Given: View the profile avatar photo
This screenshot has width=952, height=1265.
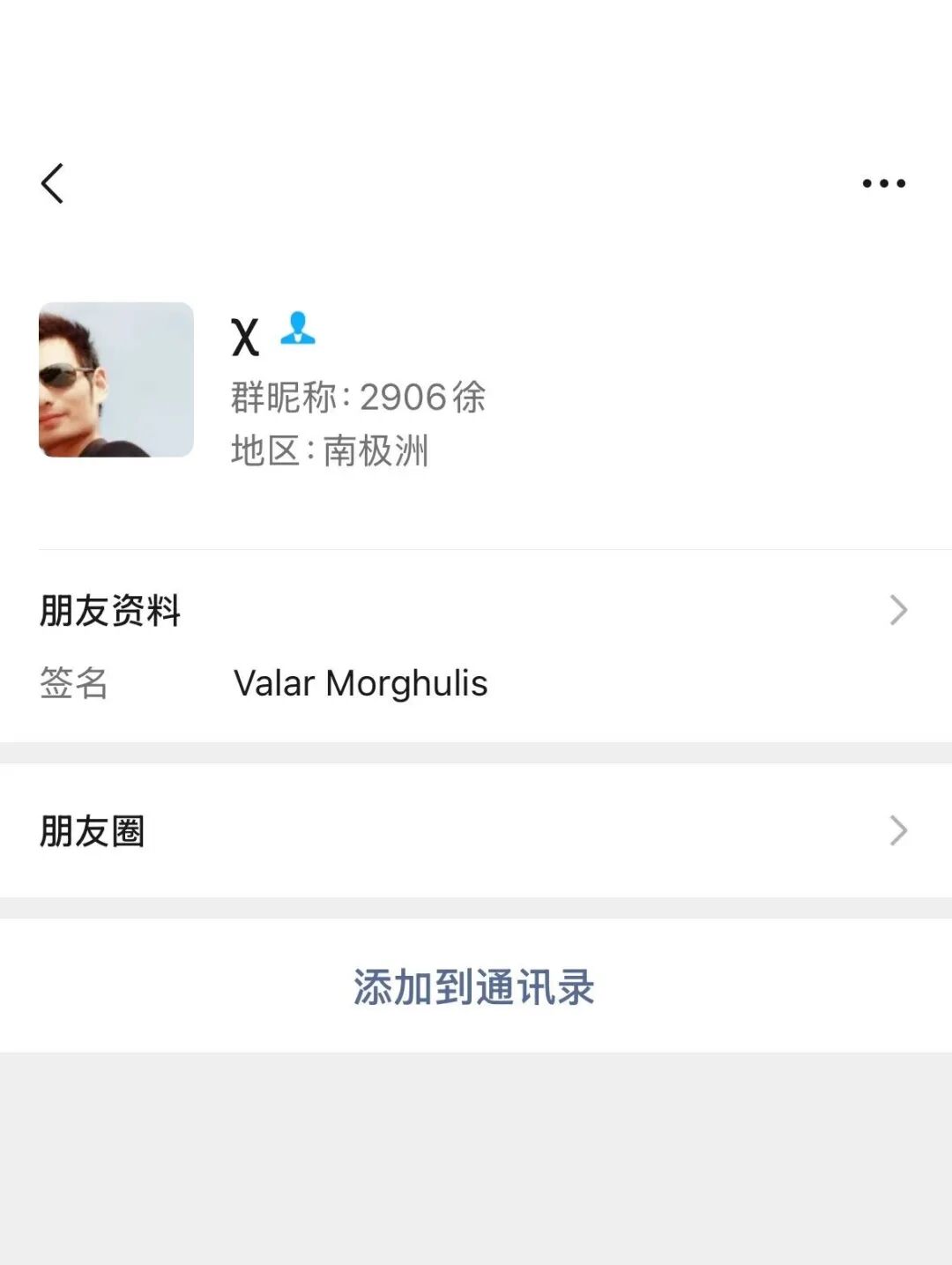Looking at the screenshot, I should [x=116, y=380].
